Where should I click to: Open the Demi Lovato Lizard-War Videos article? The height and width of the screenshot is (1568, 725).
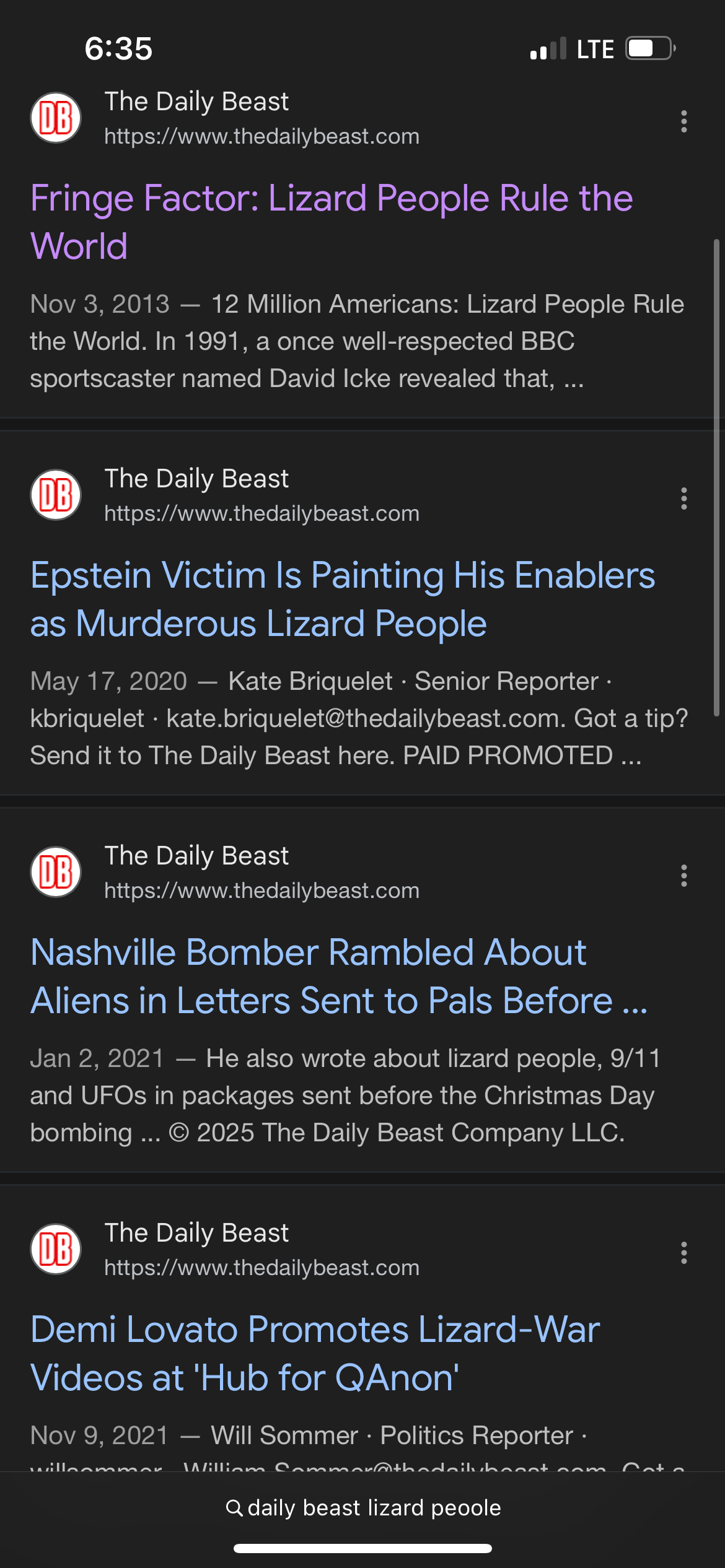click(315, 1353)
